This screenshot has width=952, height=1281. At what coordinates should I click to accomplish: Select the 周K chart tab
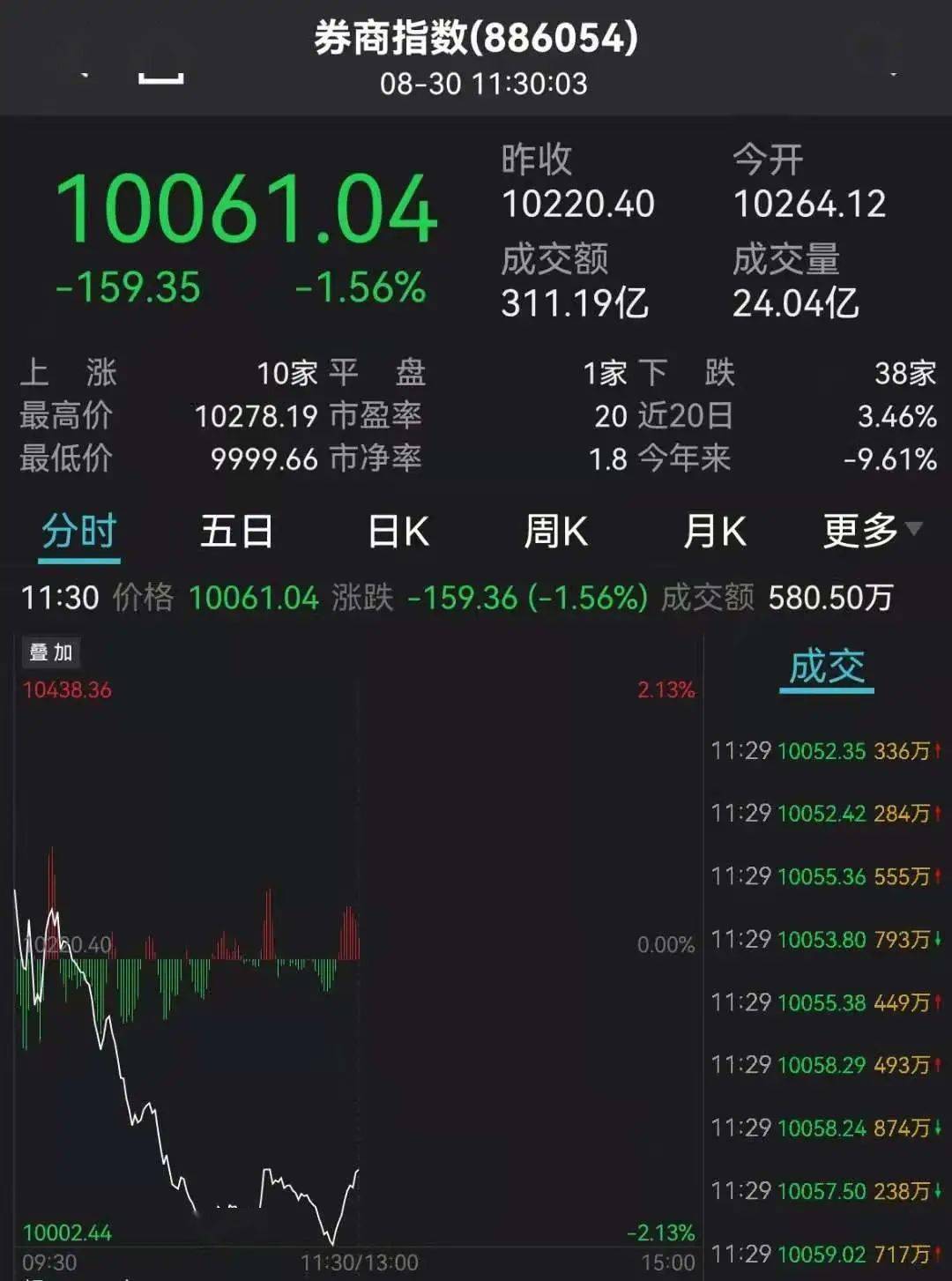(555, 532)
